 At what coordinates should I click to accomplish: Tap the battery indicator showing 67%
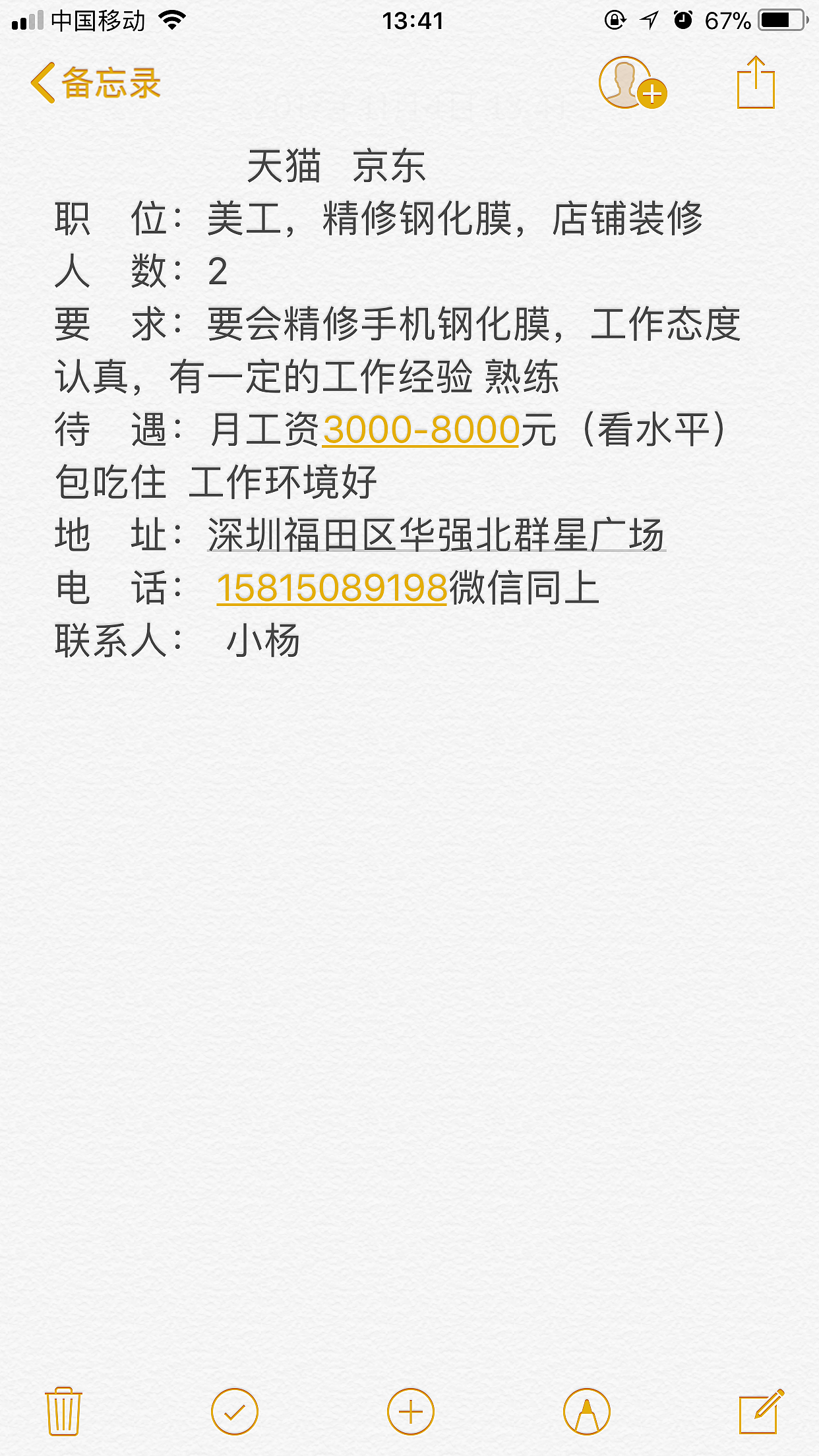click(x=779, y=20)
